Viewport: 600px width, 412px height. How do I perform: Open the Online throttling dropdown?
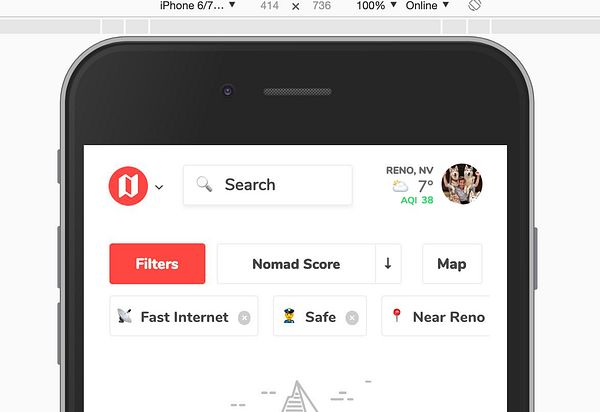coord(427,6)
